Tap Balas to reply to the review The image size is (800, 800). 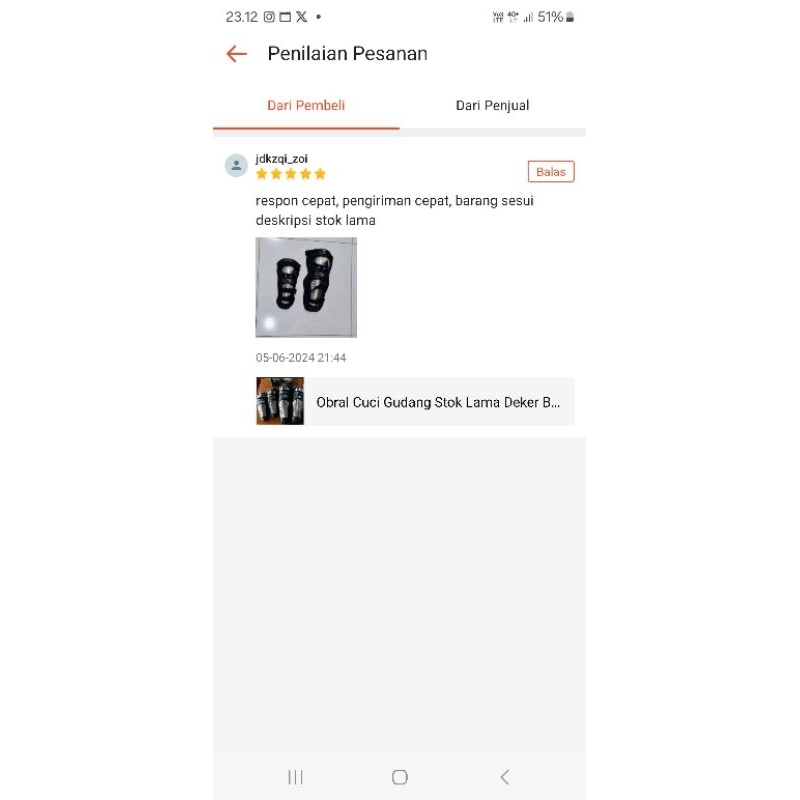coord(551,172)
